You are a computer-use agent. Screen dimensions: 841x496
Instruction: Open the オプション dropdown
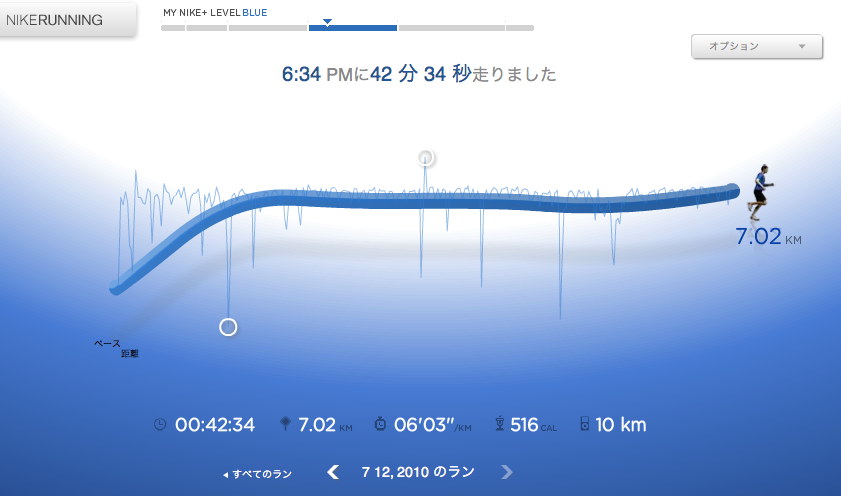pos(756,46)
